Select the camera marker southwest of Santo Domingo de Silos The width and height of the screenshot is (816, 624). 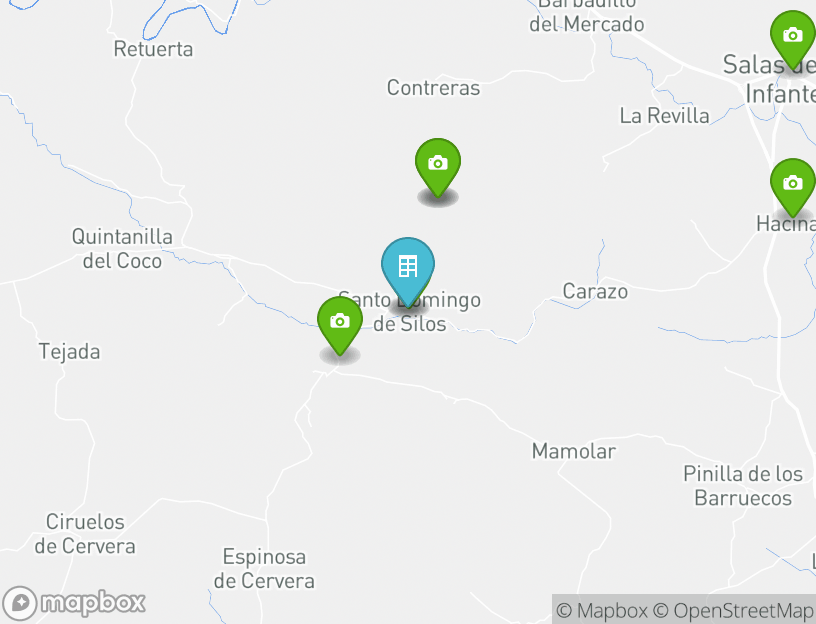click(x=340, y=321)
